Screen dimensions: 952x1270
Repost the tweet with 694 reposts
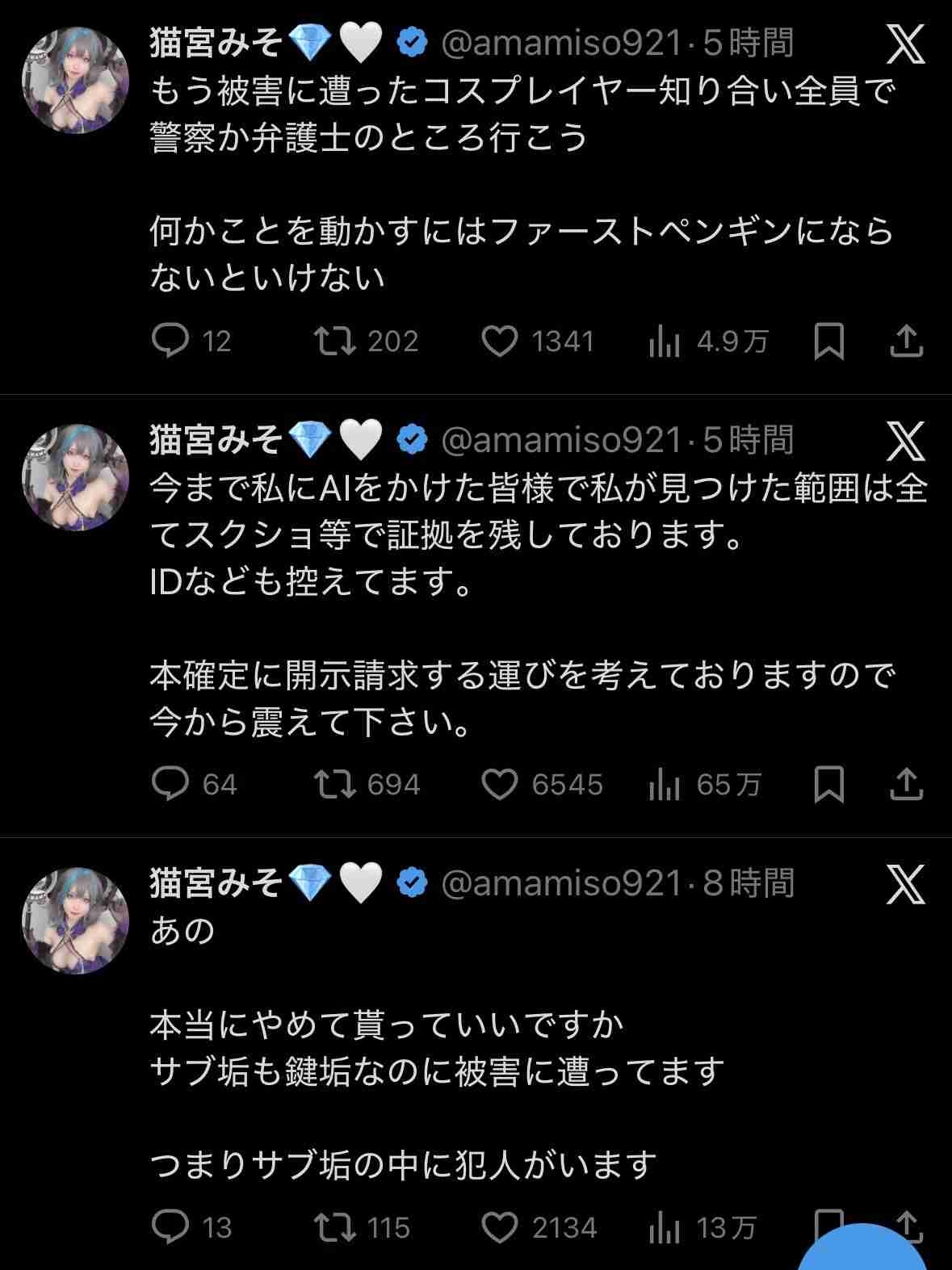point(335,784)
